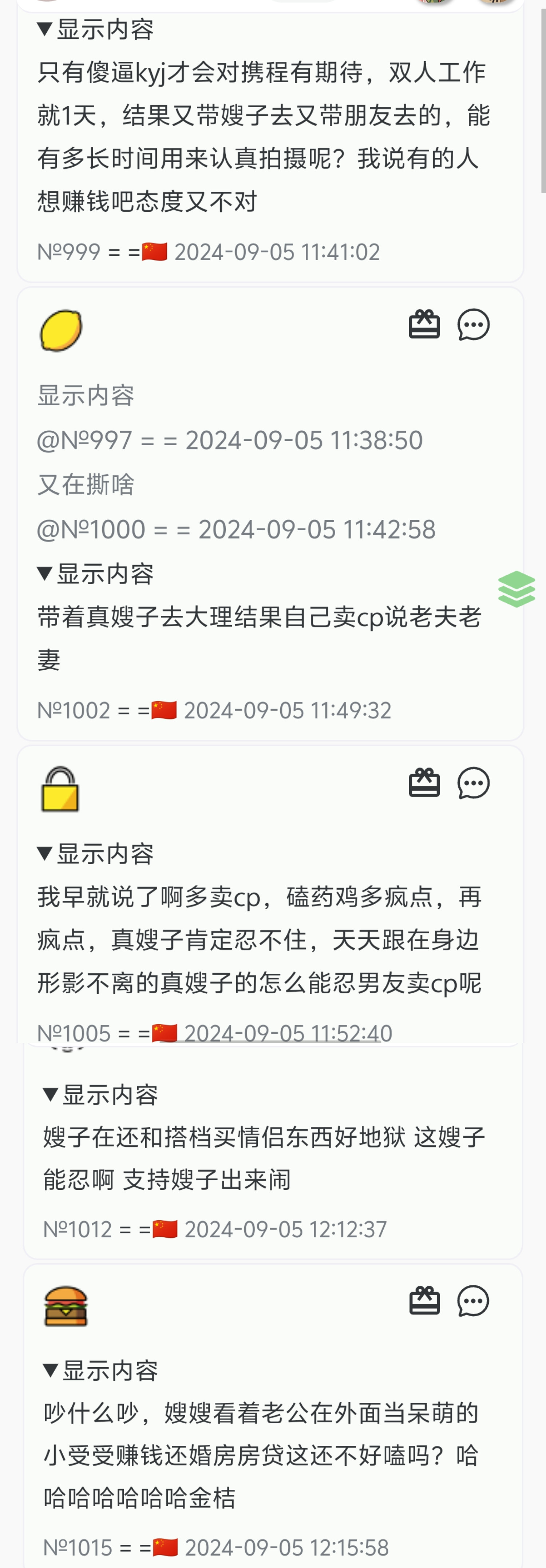
Task: Reply to post №1002
Action: (474, 324)
